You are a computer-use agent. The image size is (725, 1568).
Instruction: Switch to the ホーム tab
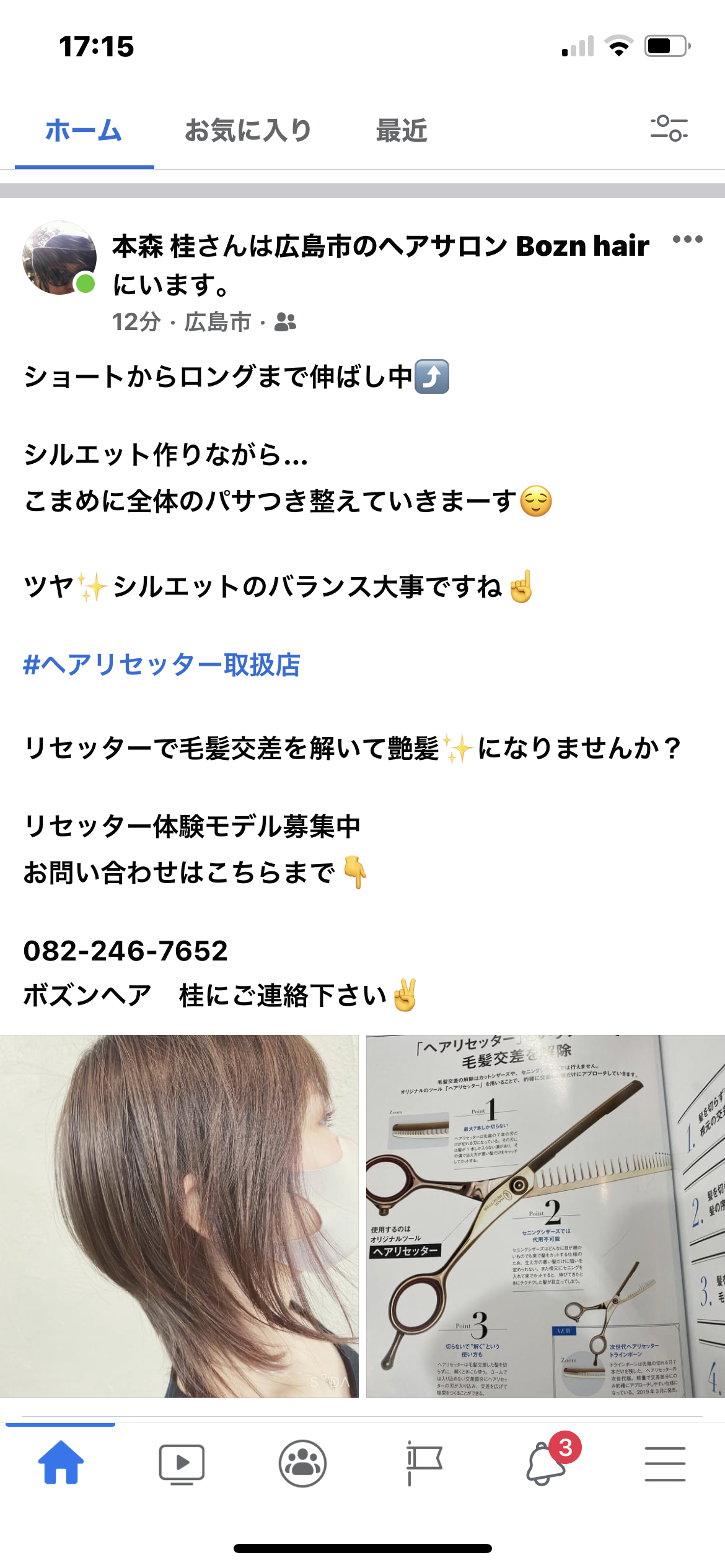pyautogui.click(x=84, y=131)
